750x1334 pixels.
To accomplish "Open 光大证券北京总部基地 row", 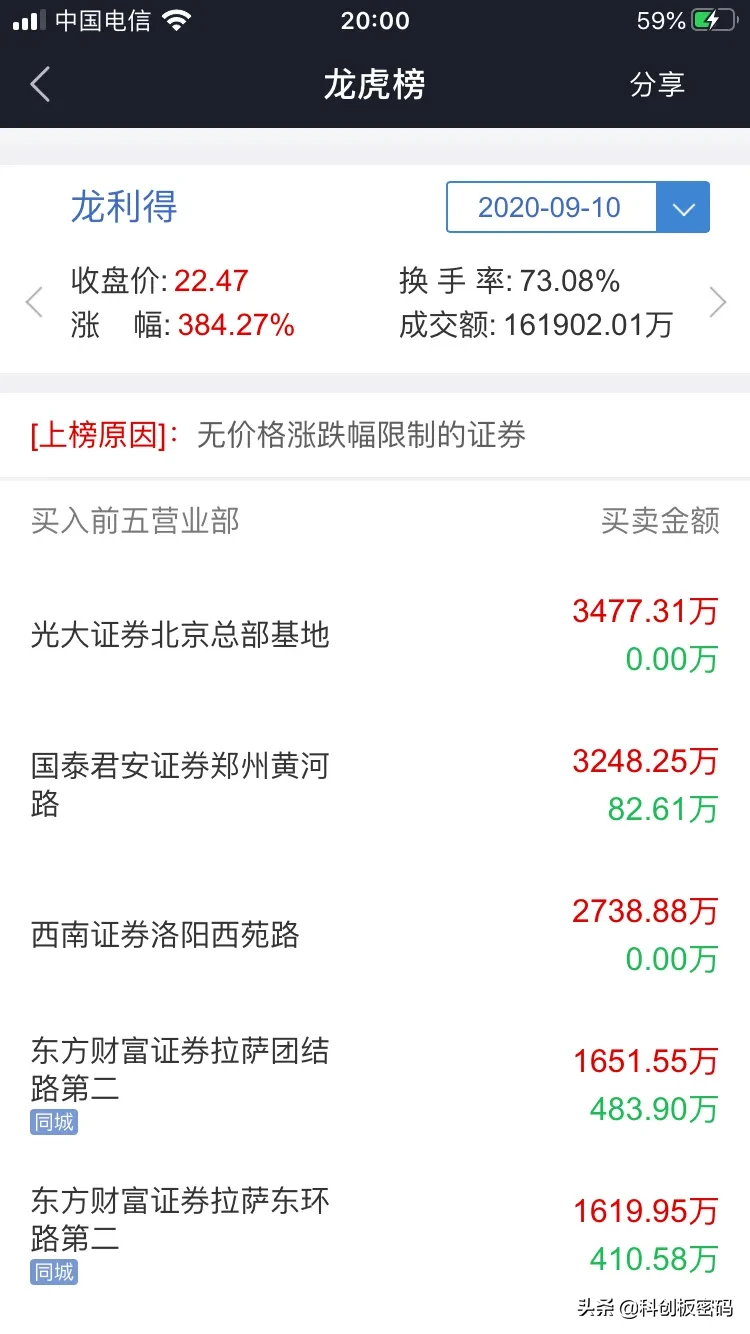I will [375, 635].
